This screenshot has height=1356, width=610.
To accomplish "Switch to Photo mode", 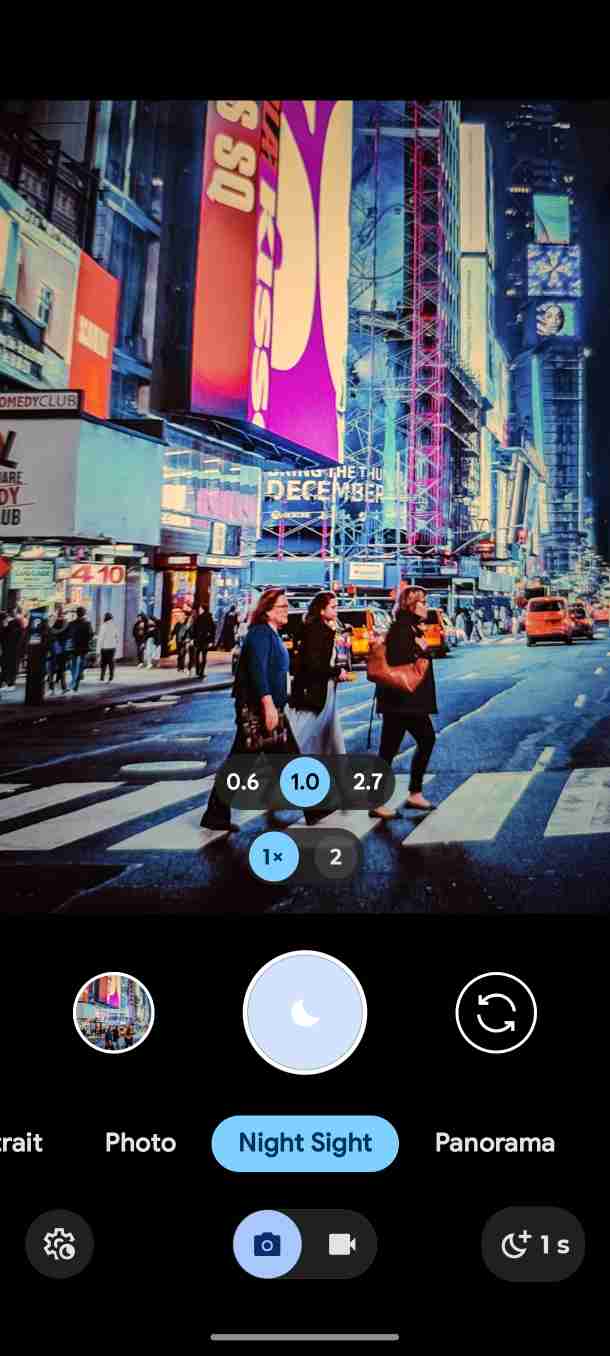I will pyautogui.click(x=140, y=1143).
